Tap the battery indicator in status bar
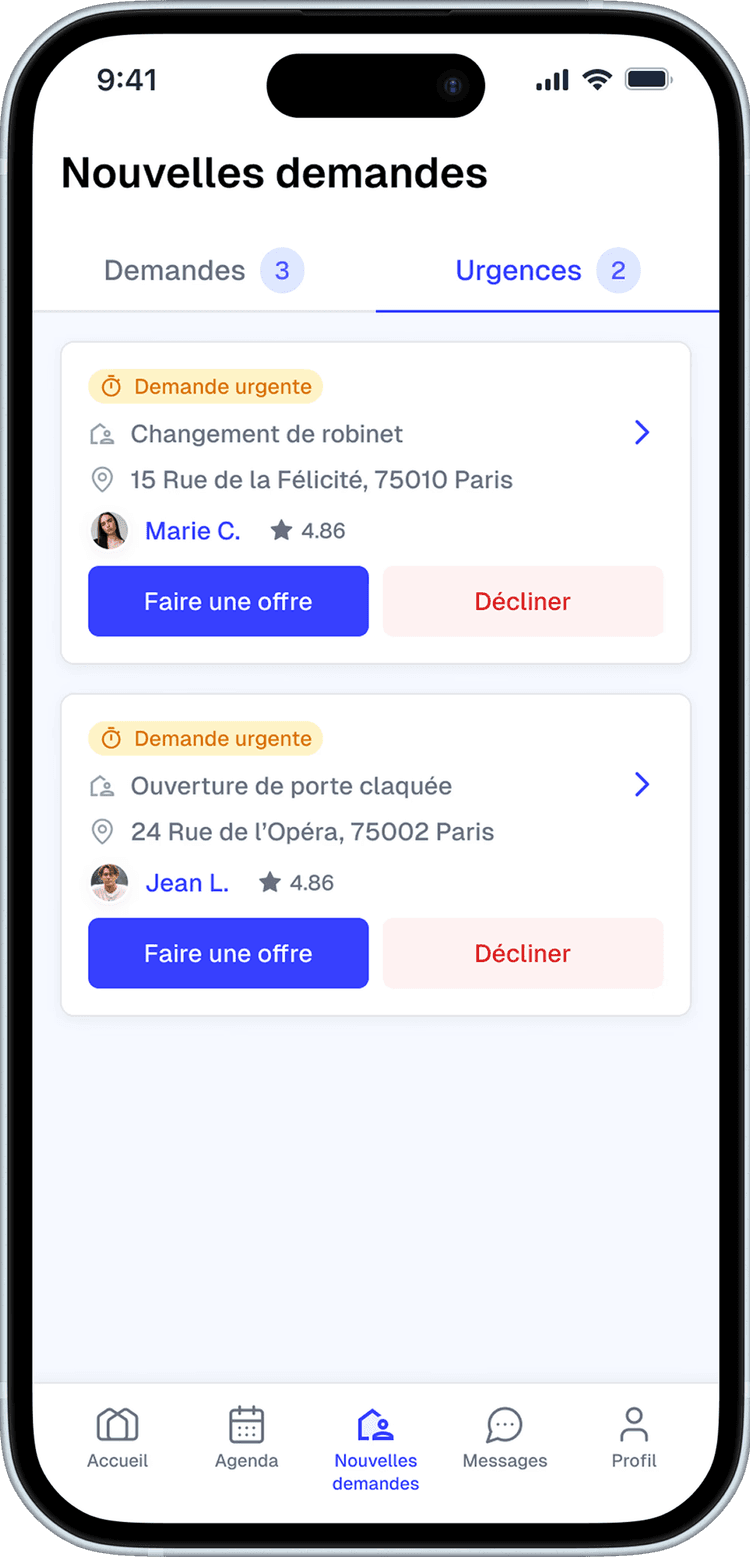750x1557 pixels. coord(647,78)
